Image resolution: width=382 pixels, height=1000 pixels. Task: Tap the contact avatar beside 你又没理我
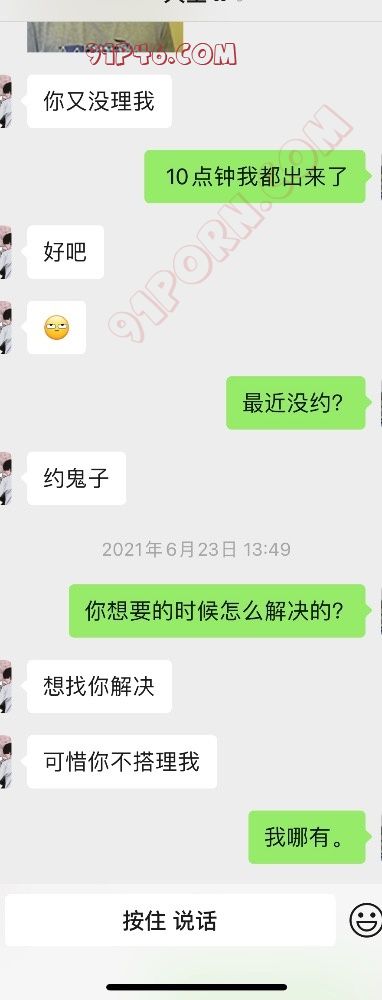pos(6,101)
